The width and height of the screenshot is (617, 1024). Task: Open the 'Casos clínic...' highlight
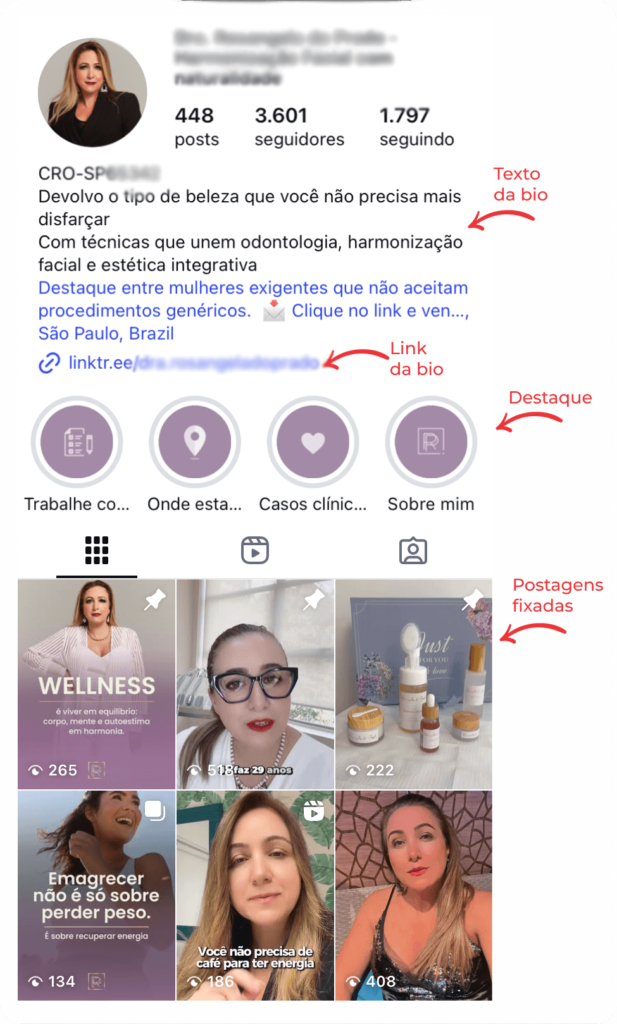click(313, 442)
